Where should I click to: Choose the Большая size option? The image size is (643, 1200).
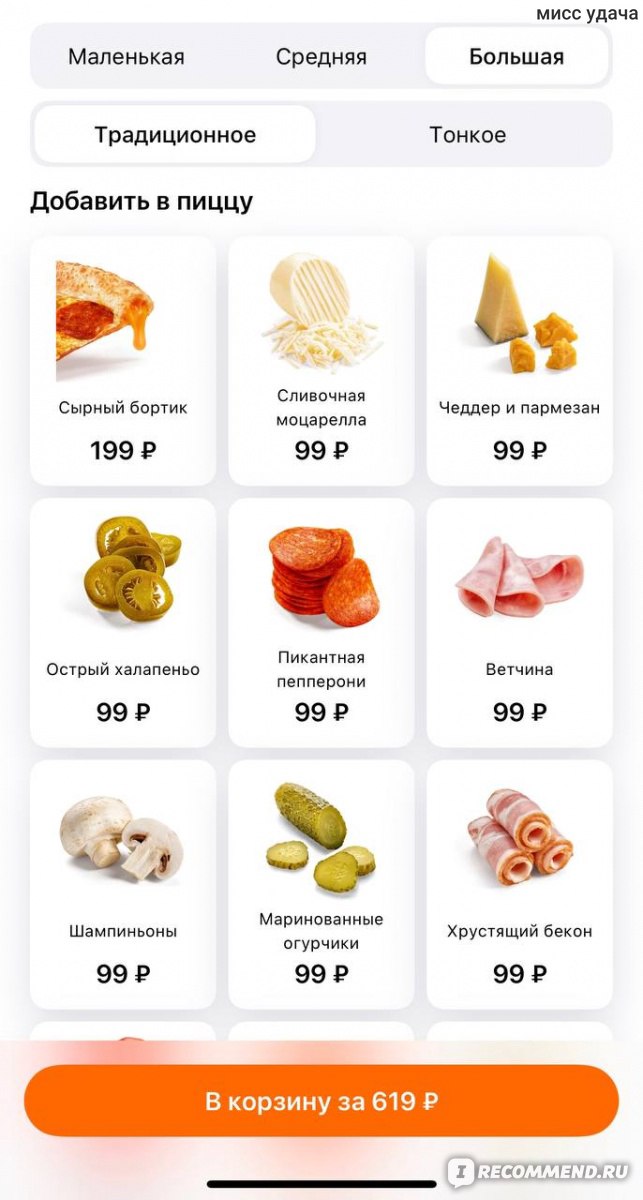coord(516,56)
